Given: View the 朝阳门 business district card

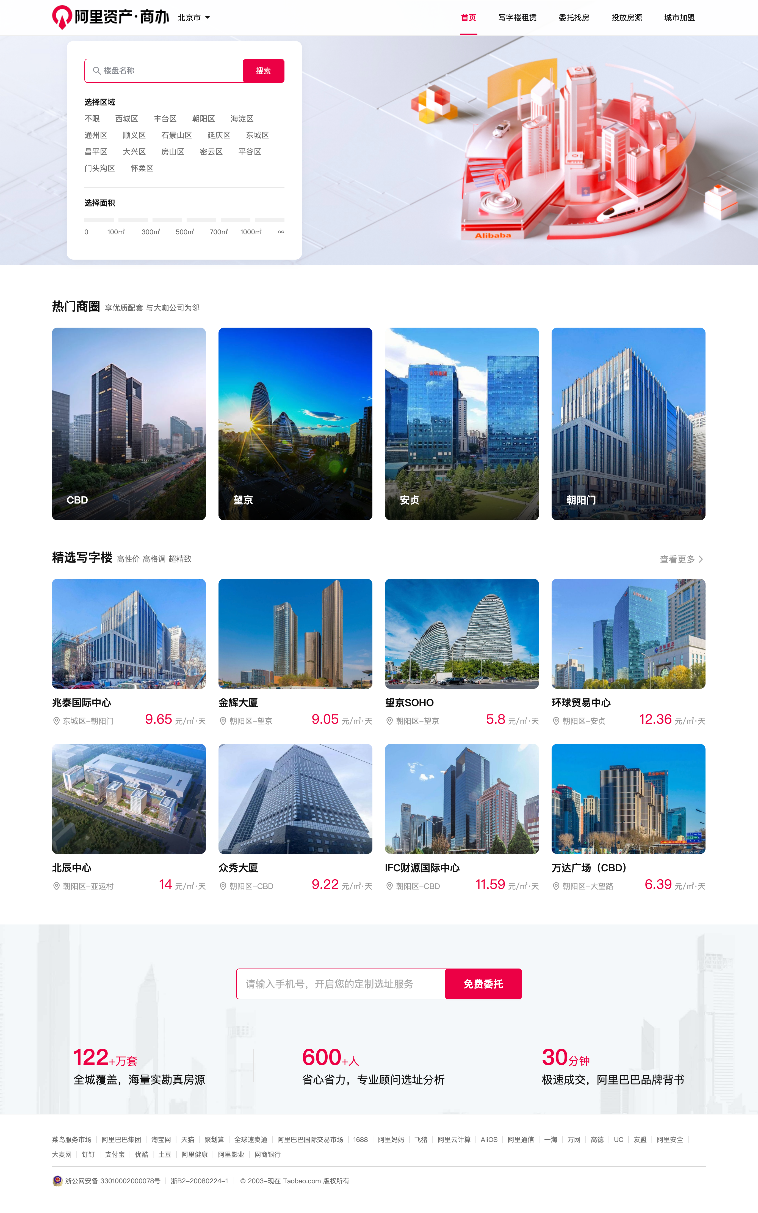Looking at the screenshot, I should 628,424.
